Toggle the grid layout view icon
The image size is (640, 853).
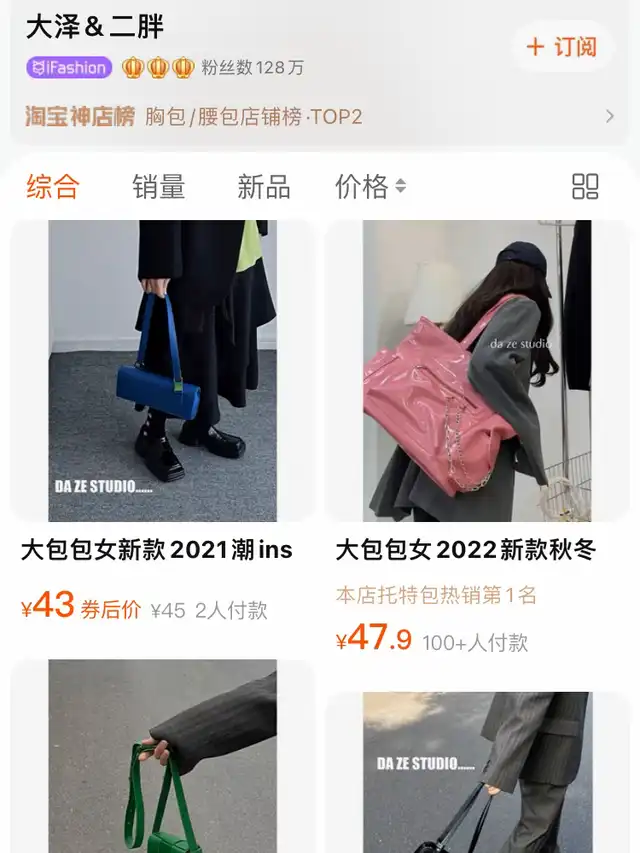[585, 186]
